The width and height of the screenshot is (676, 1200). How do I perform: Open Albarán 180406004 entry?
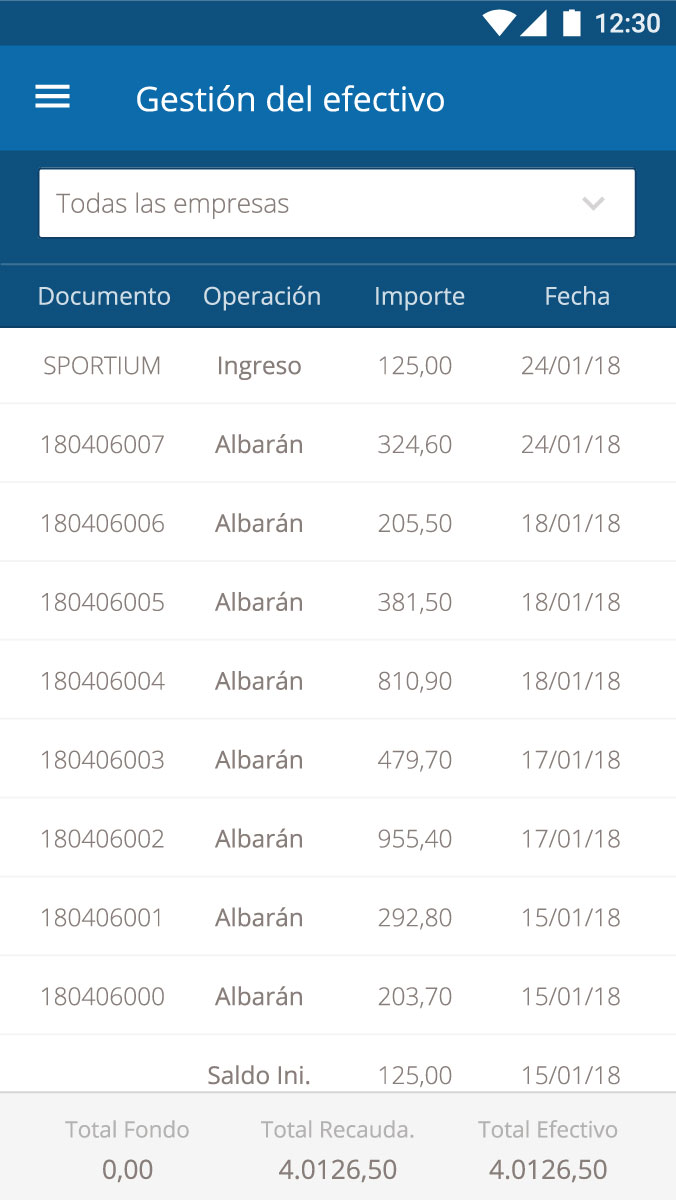click(337, 681)
